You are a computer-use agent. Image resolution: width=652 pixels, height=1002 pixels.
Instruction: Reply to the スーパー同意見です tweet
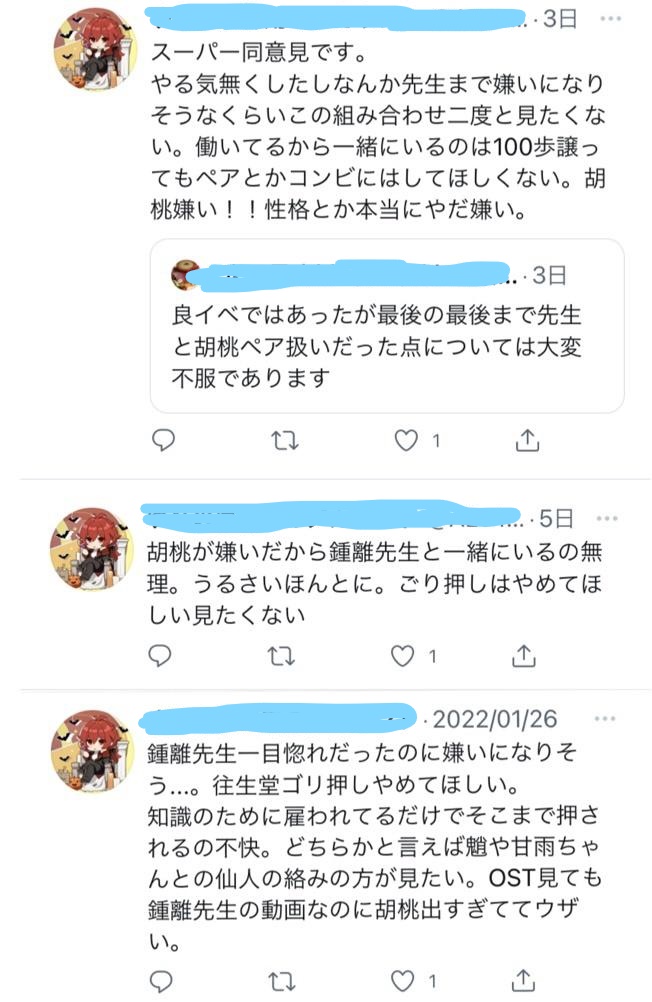[x=163, y=440]
